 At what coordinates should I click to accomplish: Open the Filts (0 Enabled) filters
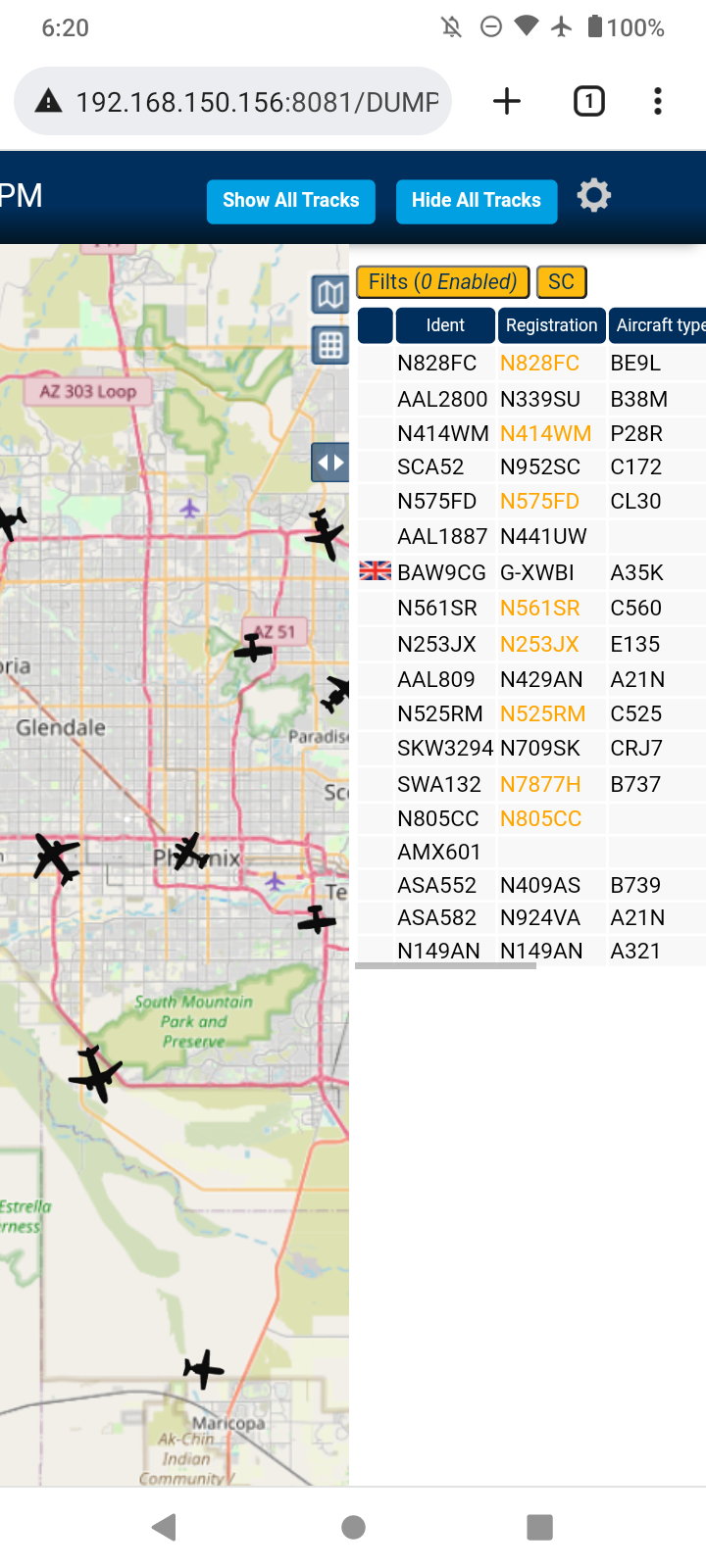(442, 282)
